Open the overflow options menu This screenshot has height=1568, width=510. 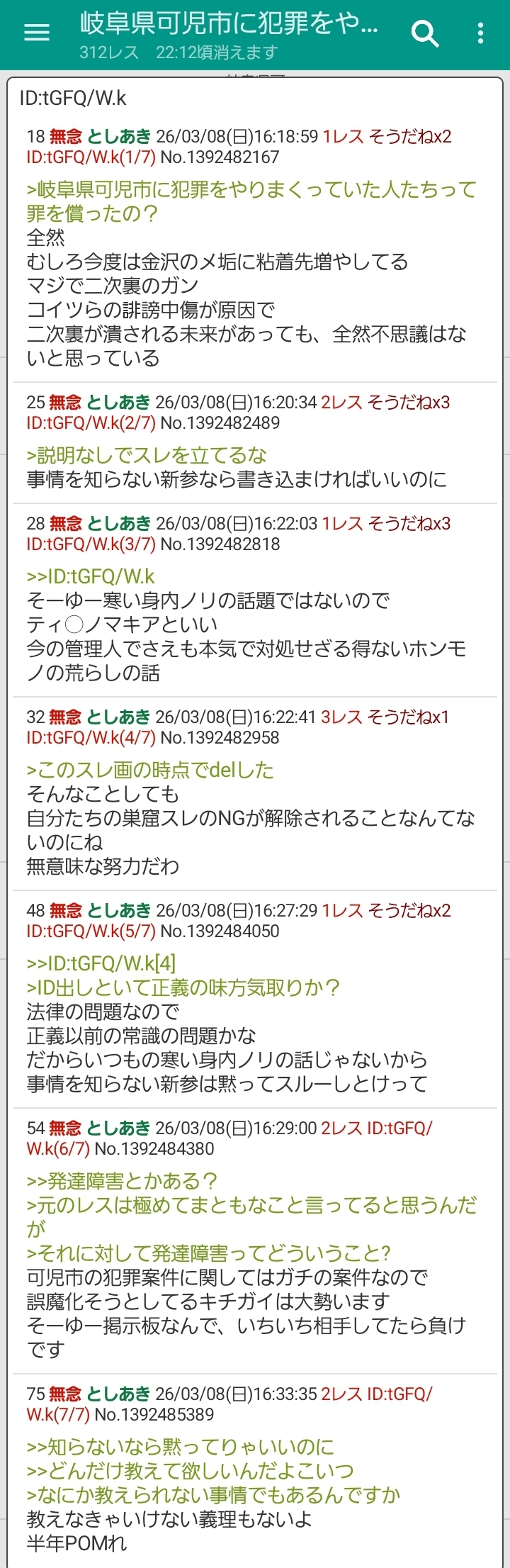481,33
